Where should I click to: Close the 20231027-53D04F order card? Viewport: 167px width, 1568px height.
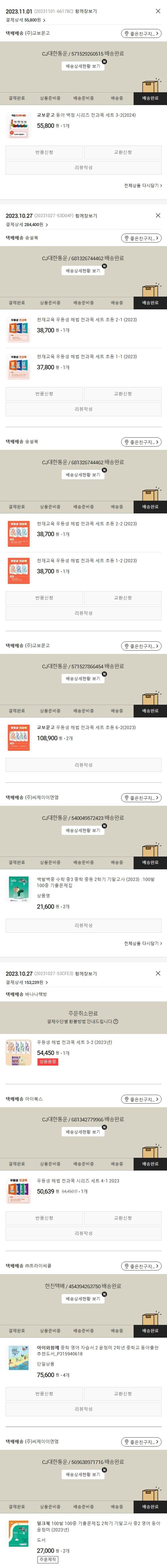coord(158,215)
